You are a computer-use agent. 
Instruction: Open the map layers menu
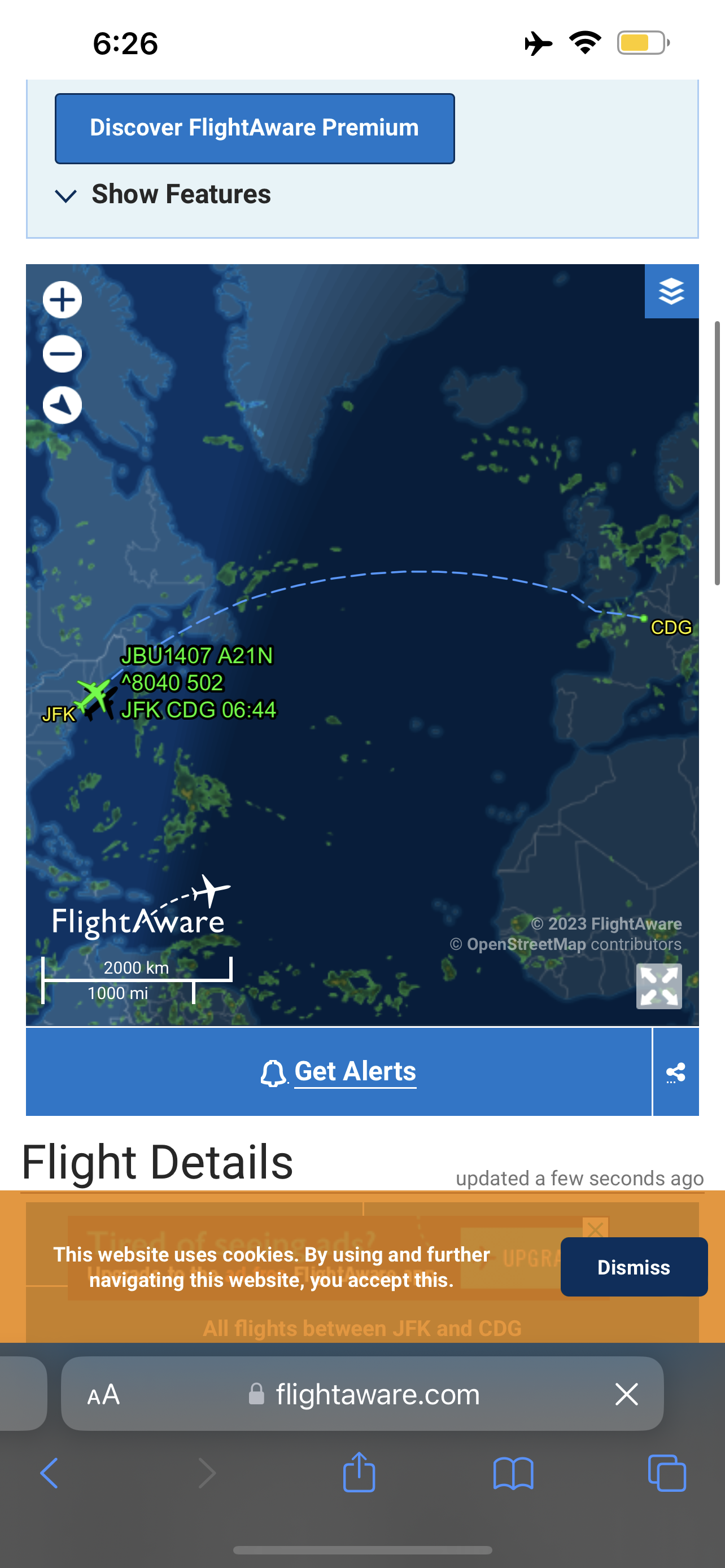[671, 292]
